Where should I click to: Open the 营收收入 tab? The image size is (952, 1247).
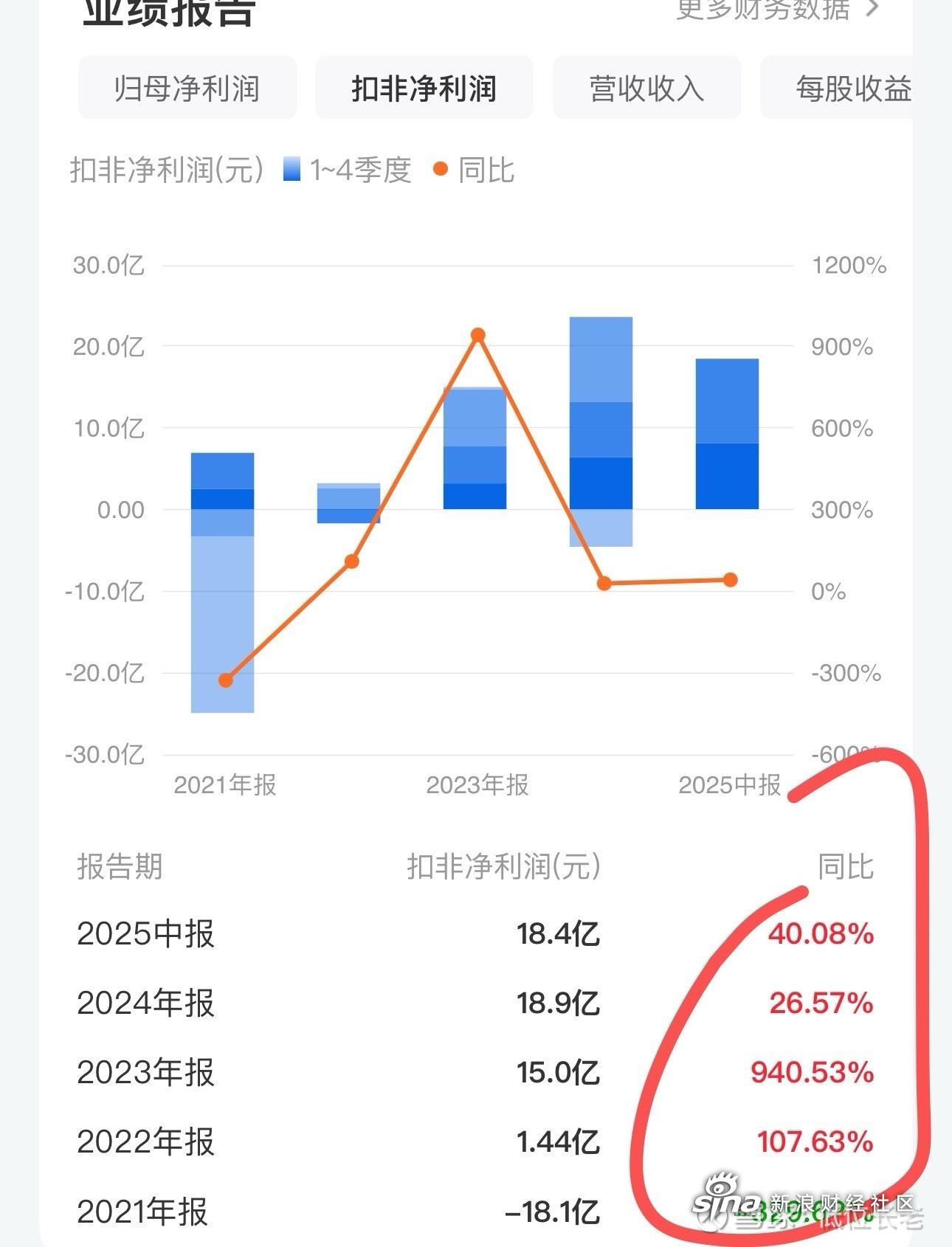pyautogui.click(x=645, y=87)
